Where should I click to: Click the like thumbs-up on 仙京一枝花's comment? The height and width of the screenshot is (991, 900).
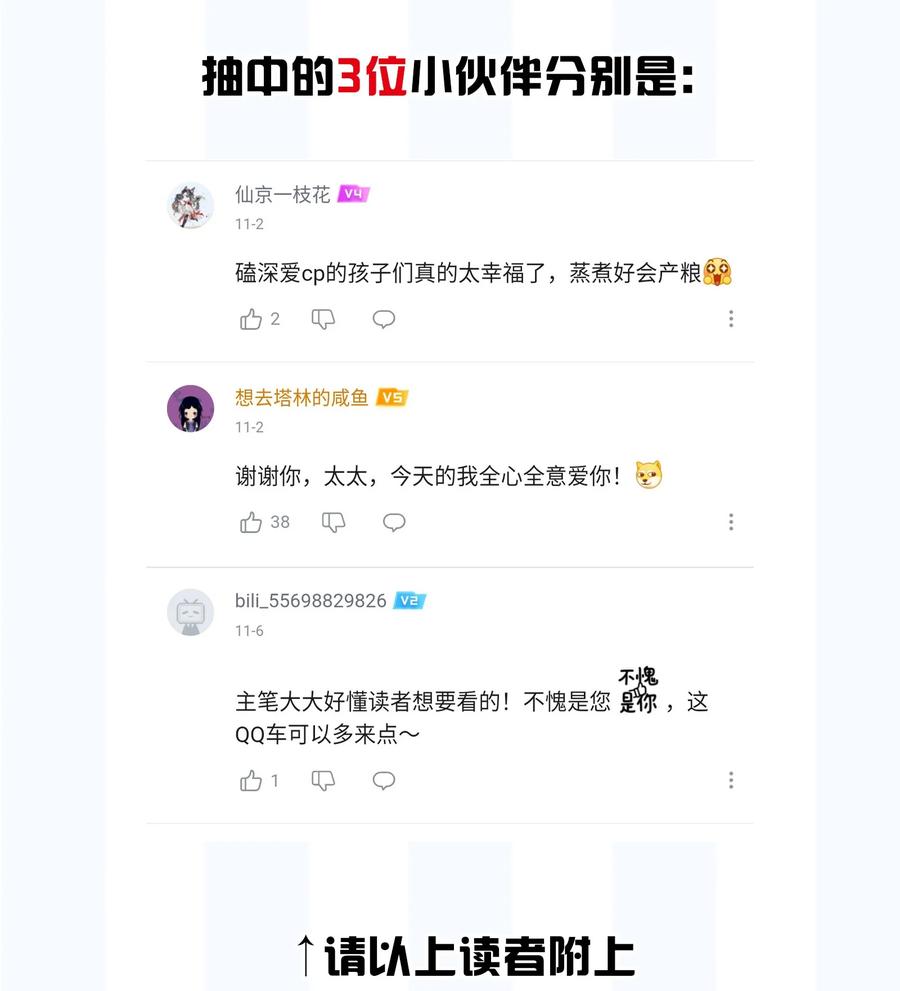(x=250, y=318)
